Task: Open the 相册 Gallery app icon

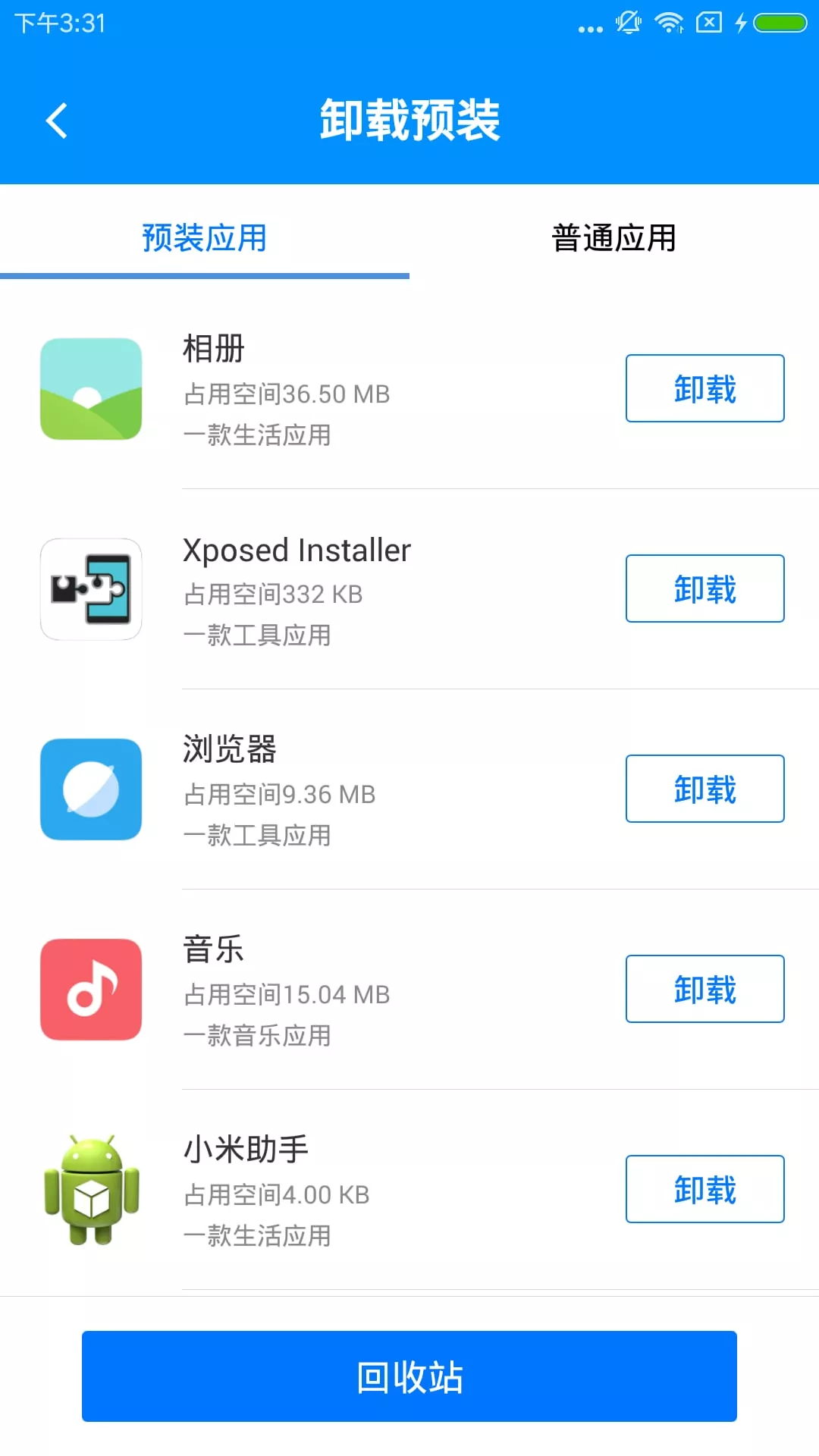Action: pos(90,389)
